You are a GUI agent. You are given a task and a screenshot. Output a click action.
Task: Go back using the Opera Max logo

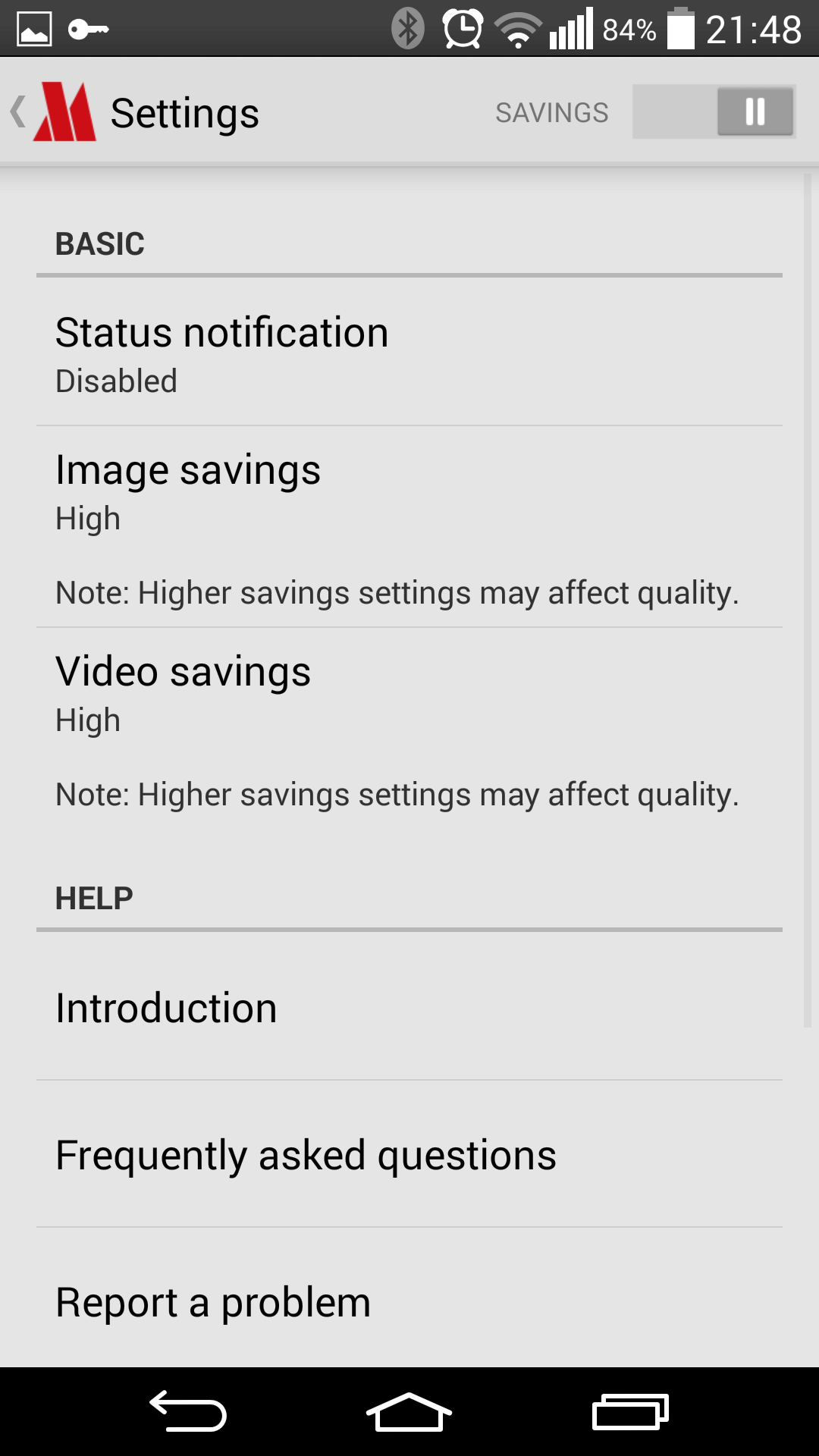coord(55,112)
